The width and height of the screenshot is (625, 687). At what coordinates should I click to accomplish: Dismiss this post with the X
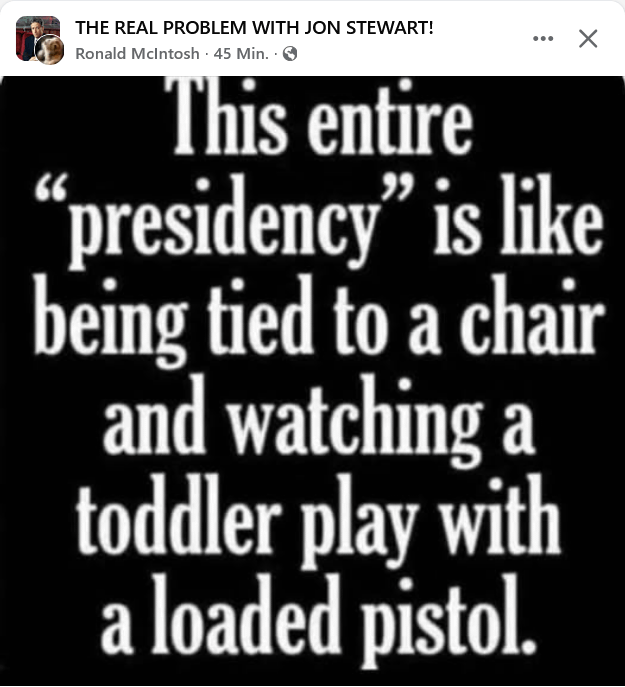[588, 39]
